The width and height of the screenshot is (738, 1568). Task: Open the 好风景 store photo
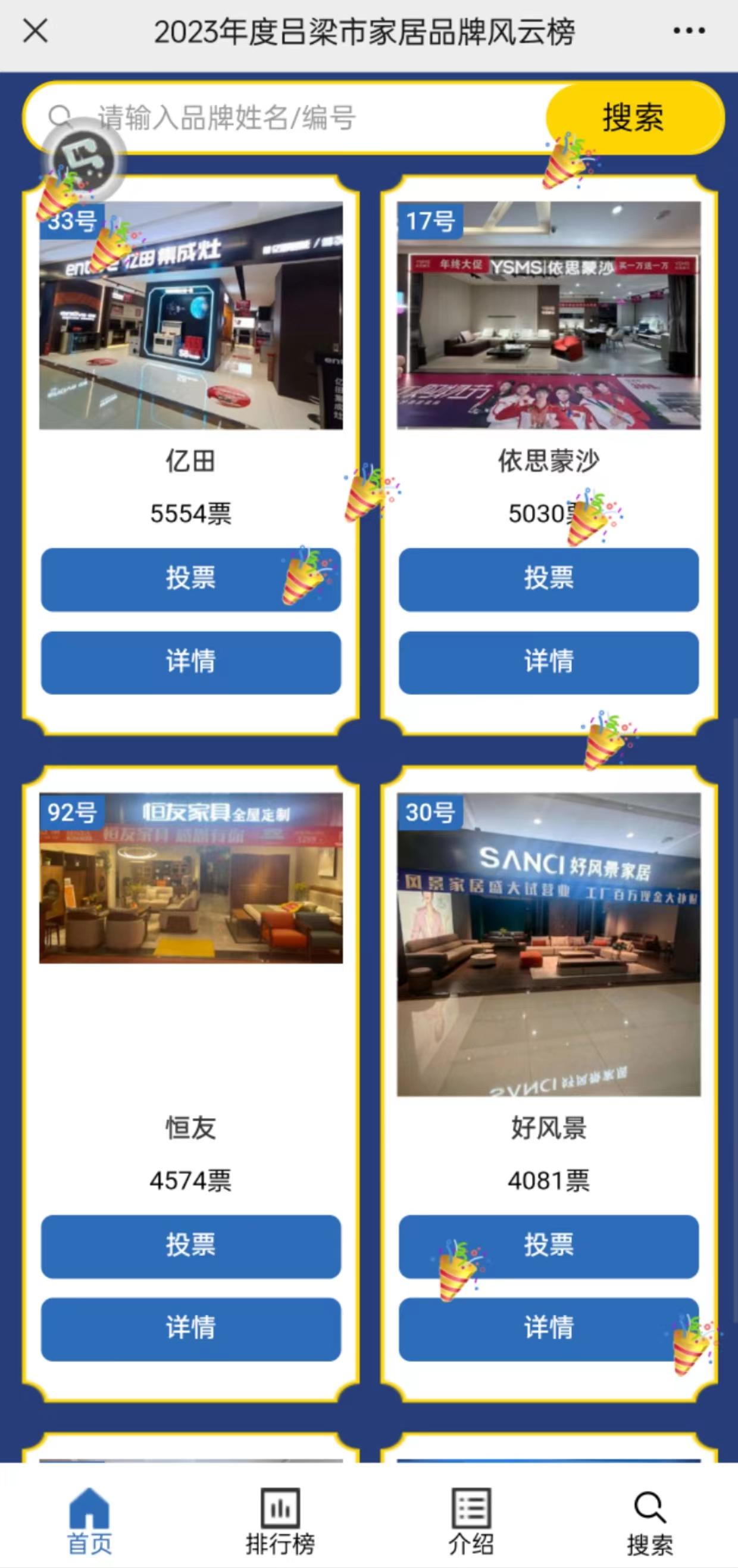click(548, 943)
